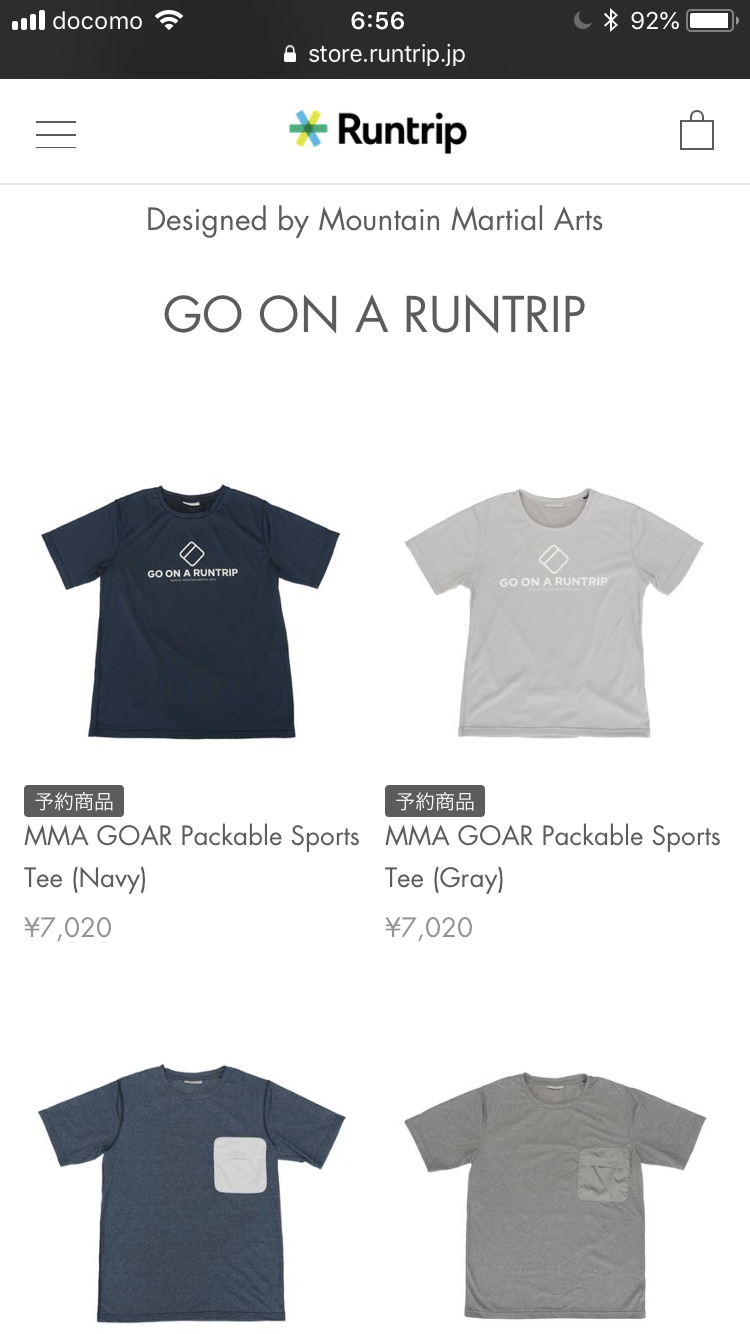Open the navy GO ON A RUNTRIP tee image
This screenshot has width=750, height=1334.
[191, 612]
